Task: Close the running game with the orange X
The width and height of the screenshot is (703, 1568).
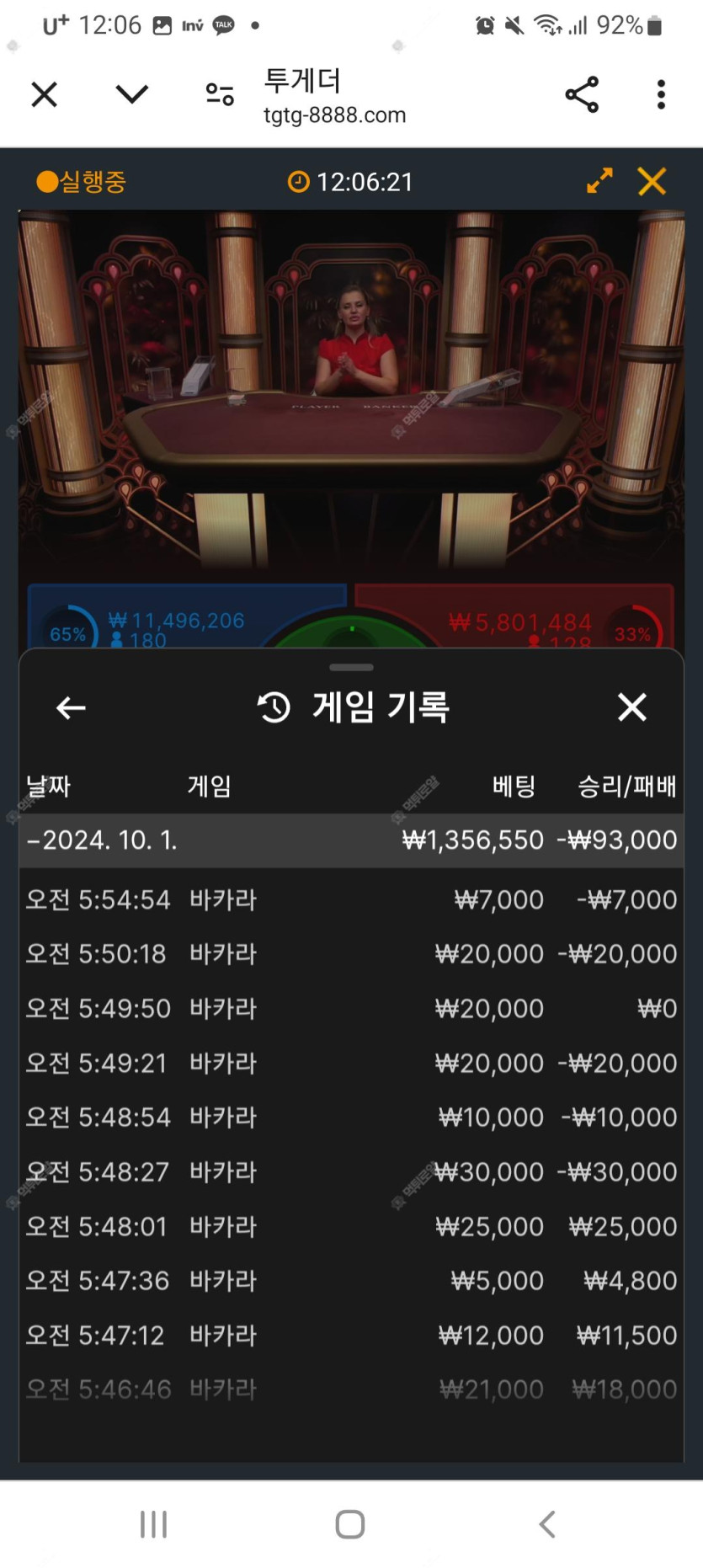Action: pyautogui.click(x=652, y=181)
